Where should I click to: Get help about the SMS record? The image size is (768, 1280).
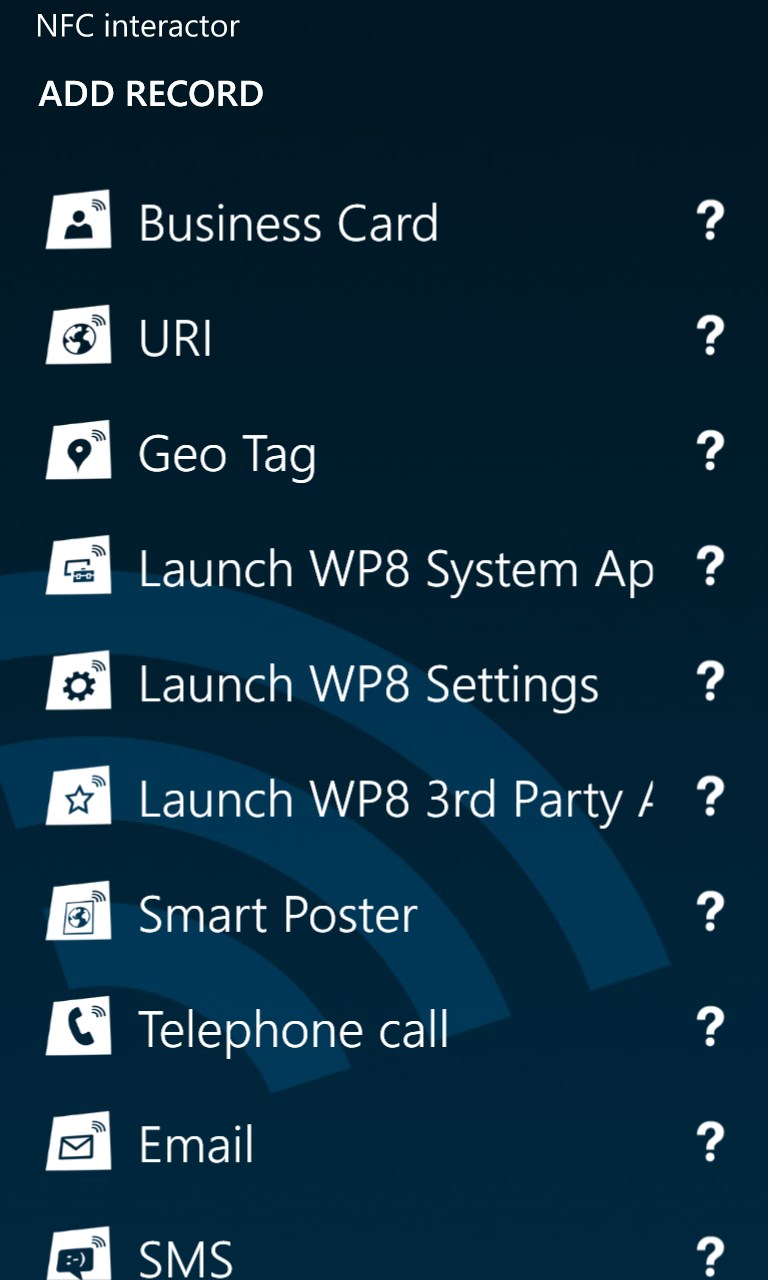[709, 1255]
